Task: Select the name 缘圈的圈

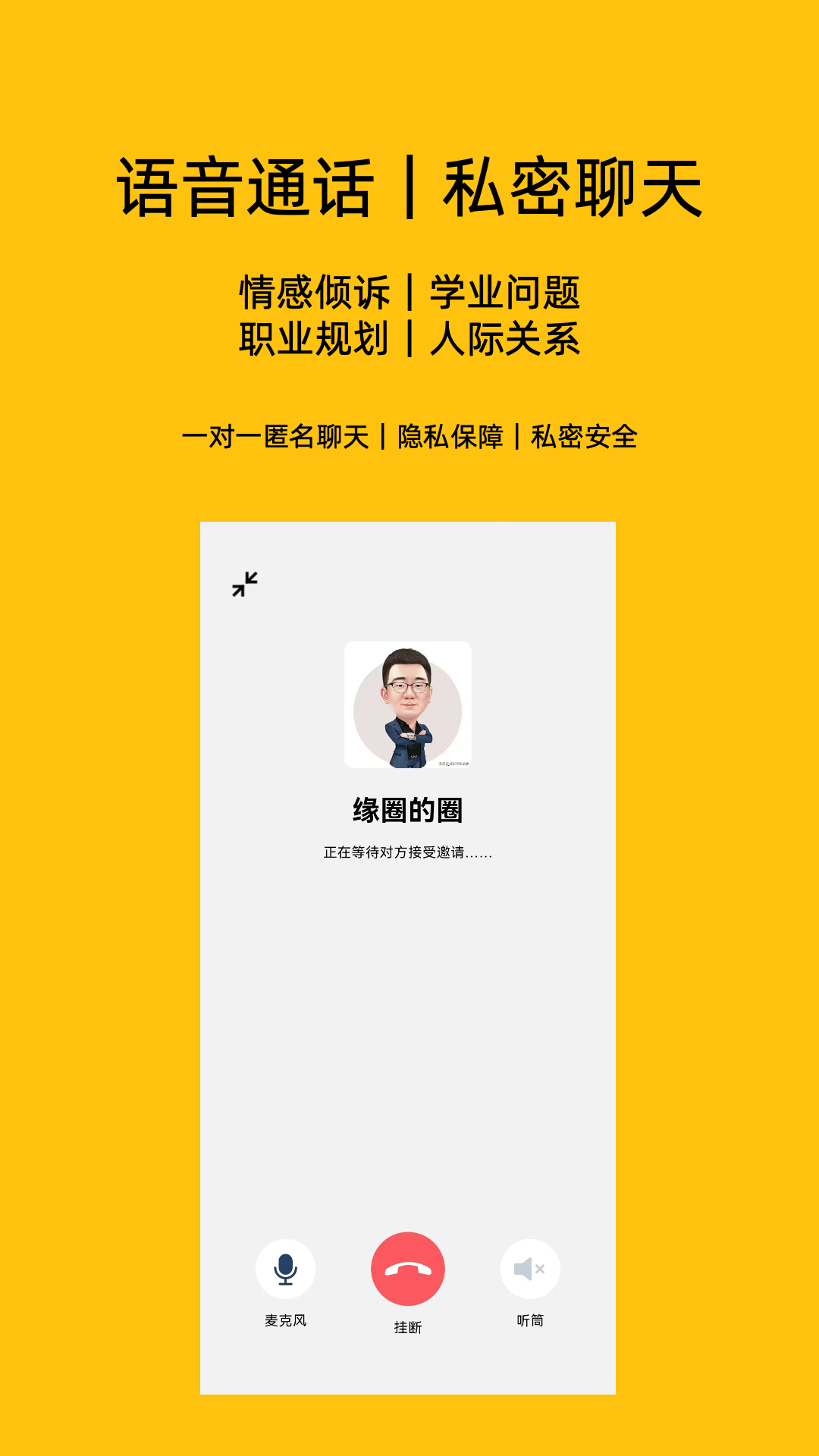Action: click(408, 810)
